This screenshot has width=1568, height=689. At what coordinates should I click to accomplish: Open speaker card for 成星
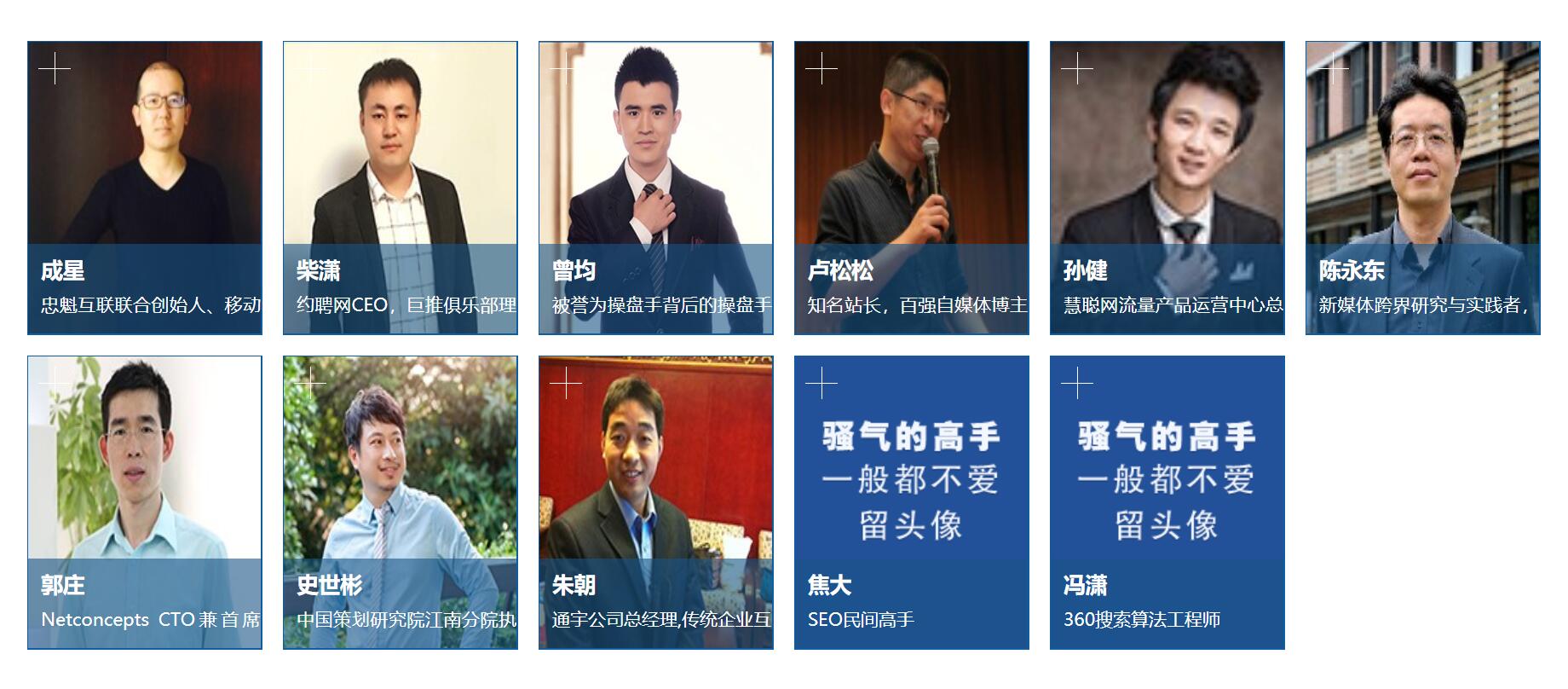[145, 188]
